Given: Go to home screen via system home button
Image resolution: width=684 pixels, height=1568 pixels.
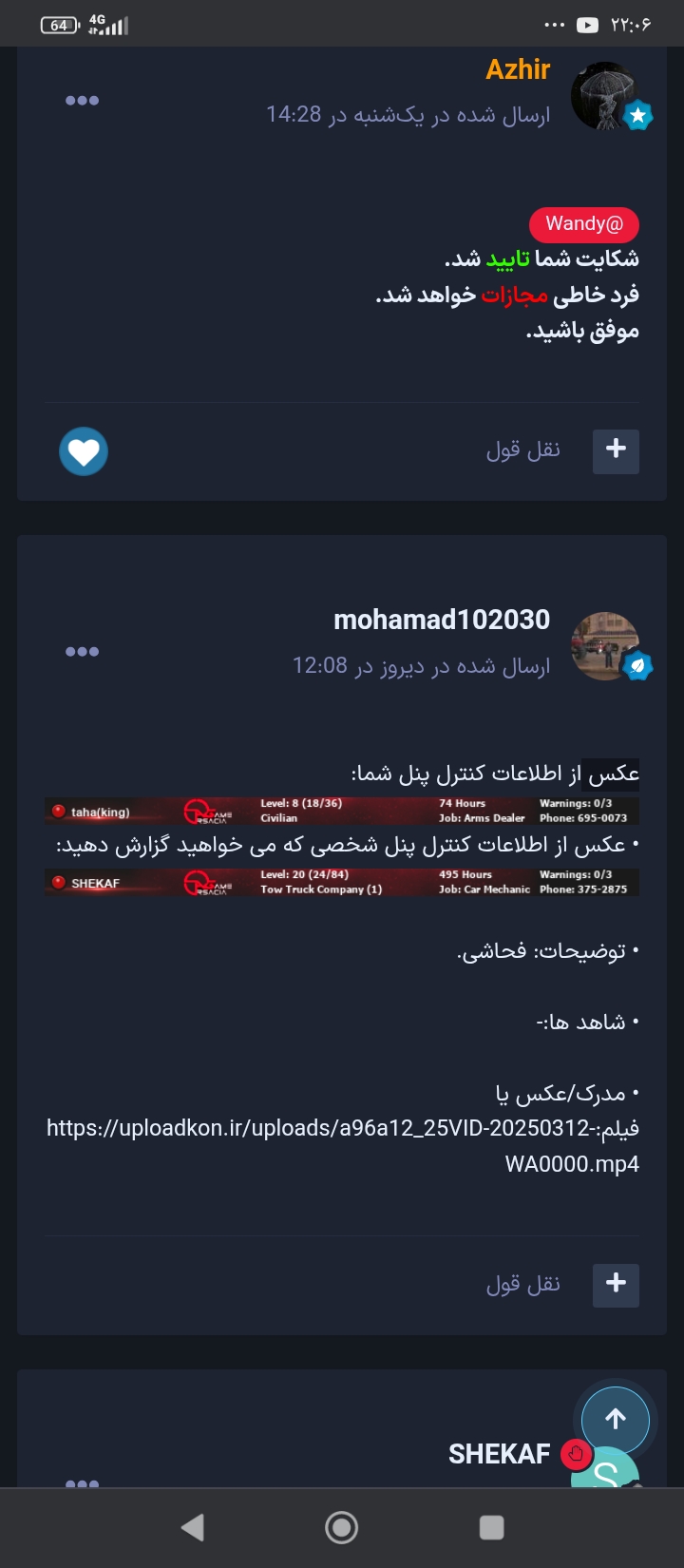Looking at the screenshot, I should (x=341, y=1527).
